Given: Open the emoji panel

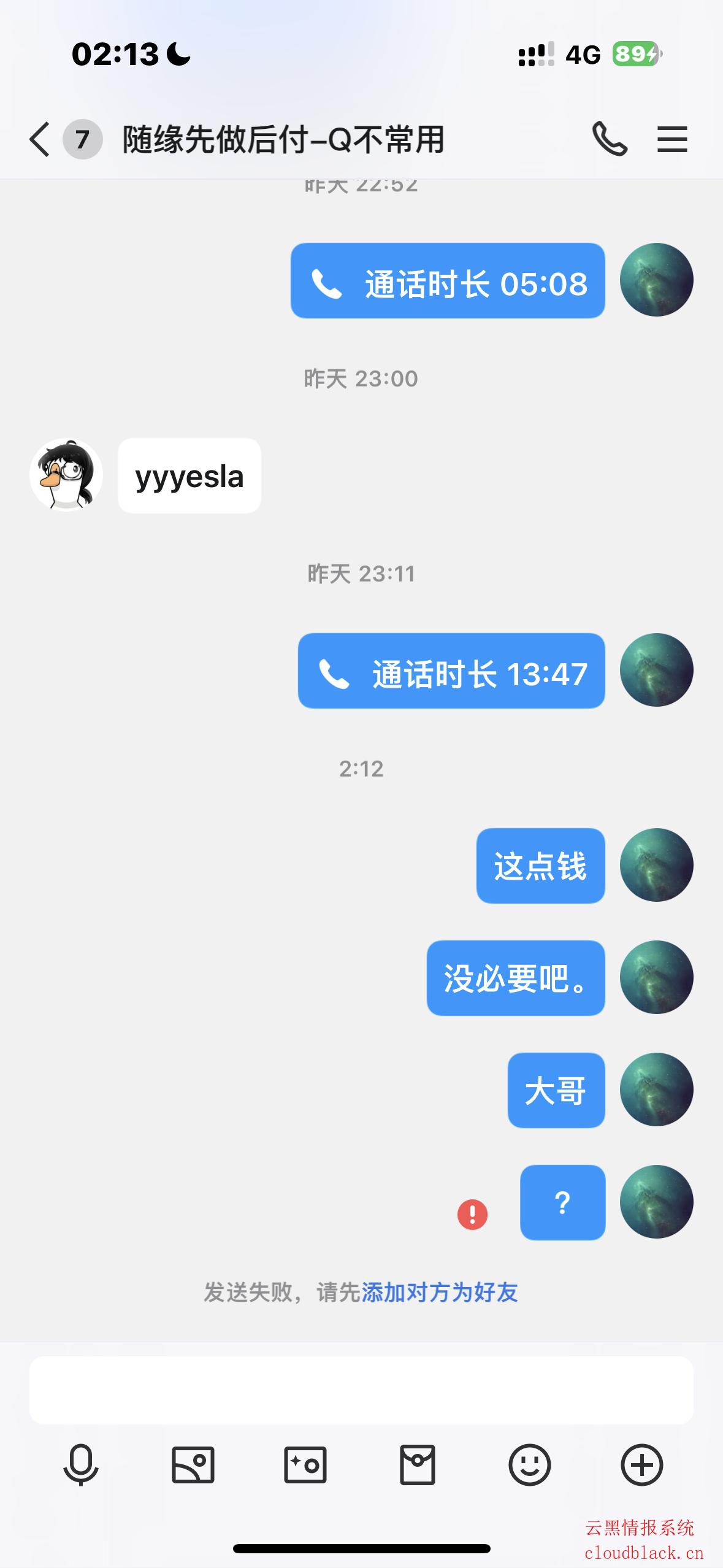Looking at the screenshot, I should (530, 1465).
